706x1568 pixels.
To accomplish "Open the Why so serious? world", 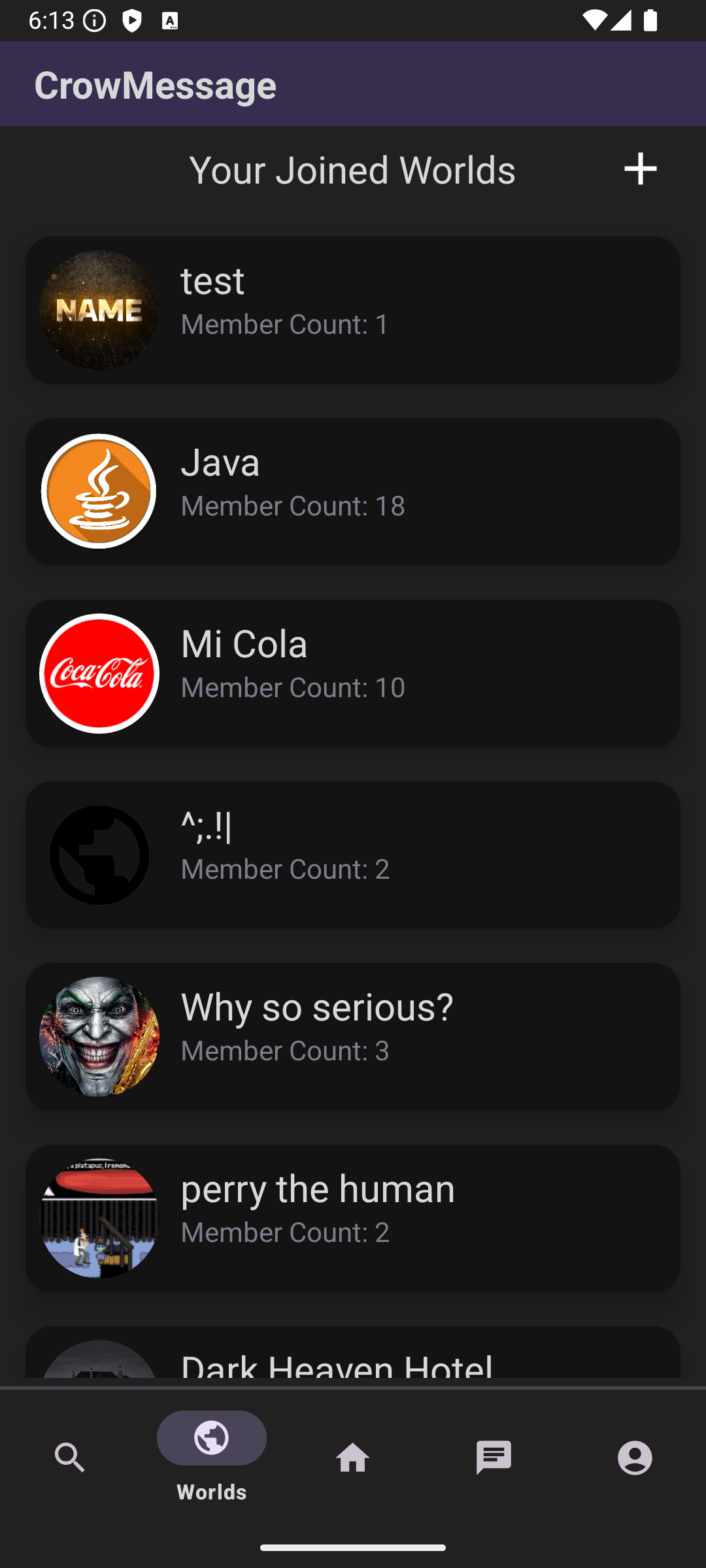I will (353, 1036).
